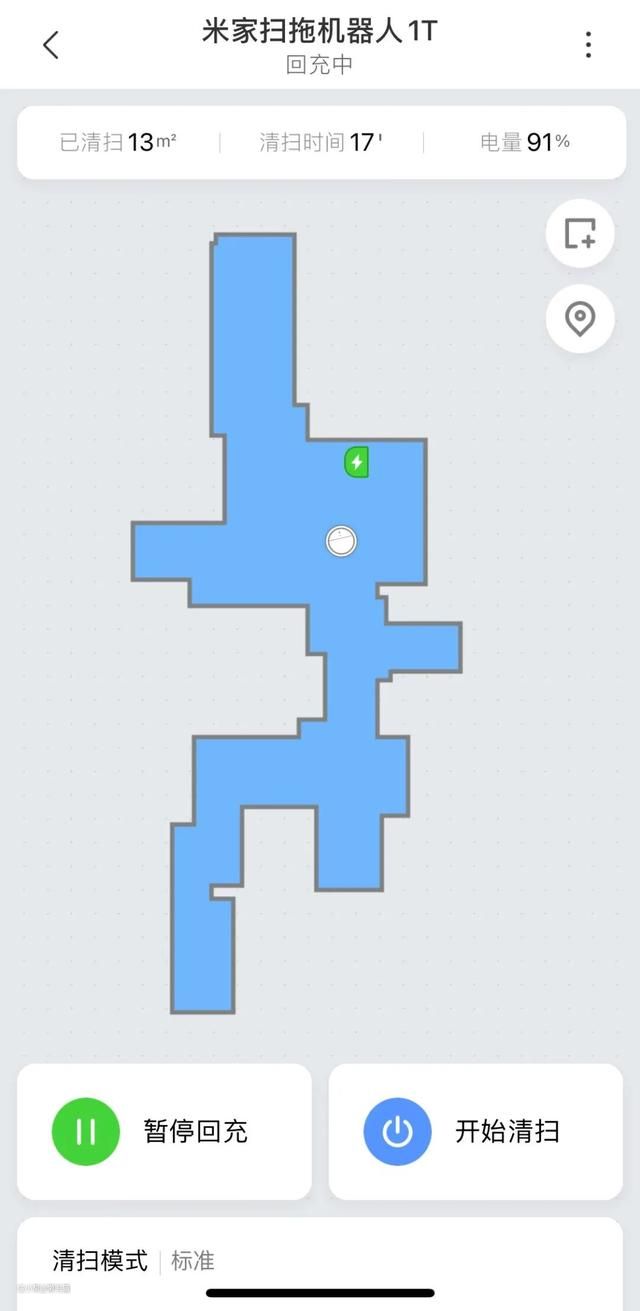The height and width of the screenshot is (1311, 640).
Task: Open the 清扫模式 standard mode row
Action: click(x=320, y=1260)
